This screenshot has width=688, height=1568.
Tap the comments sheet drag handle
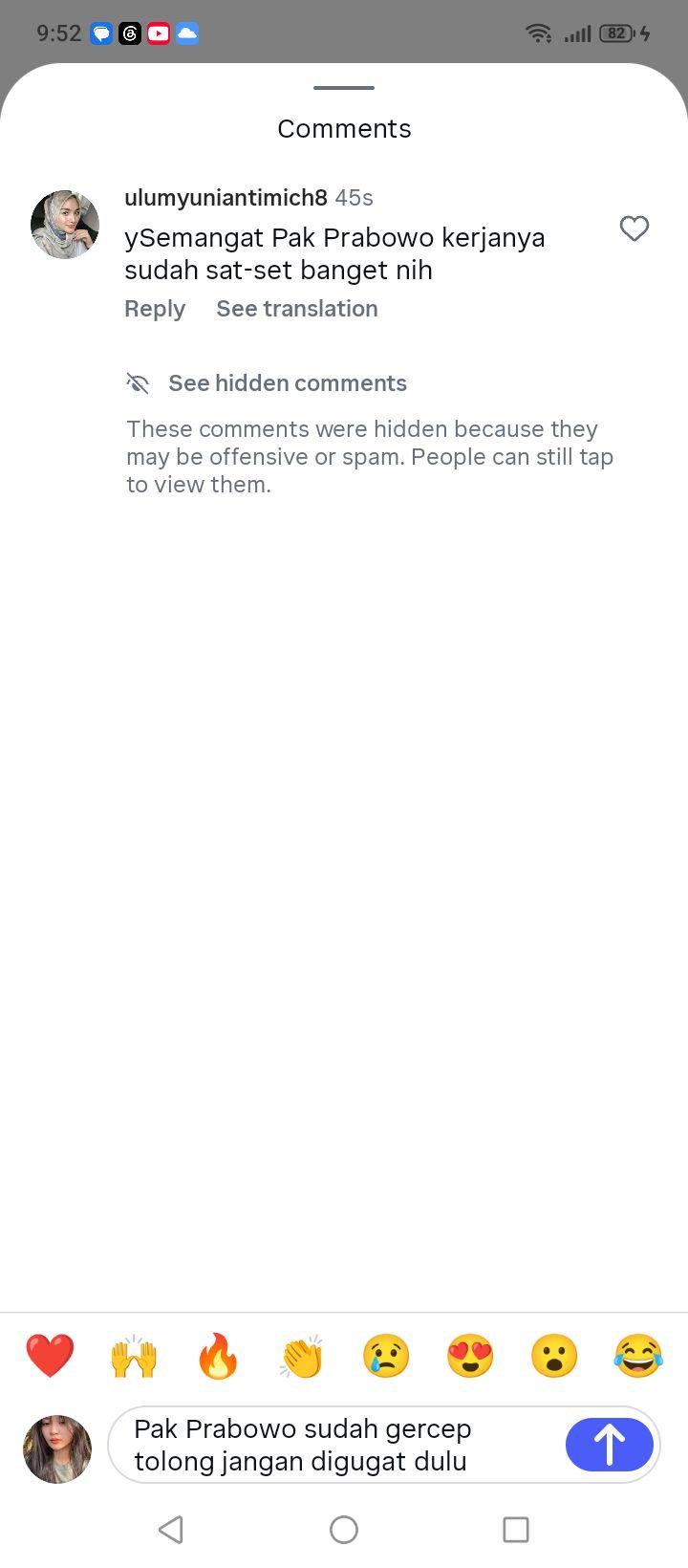click(344, 88)
